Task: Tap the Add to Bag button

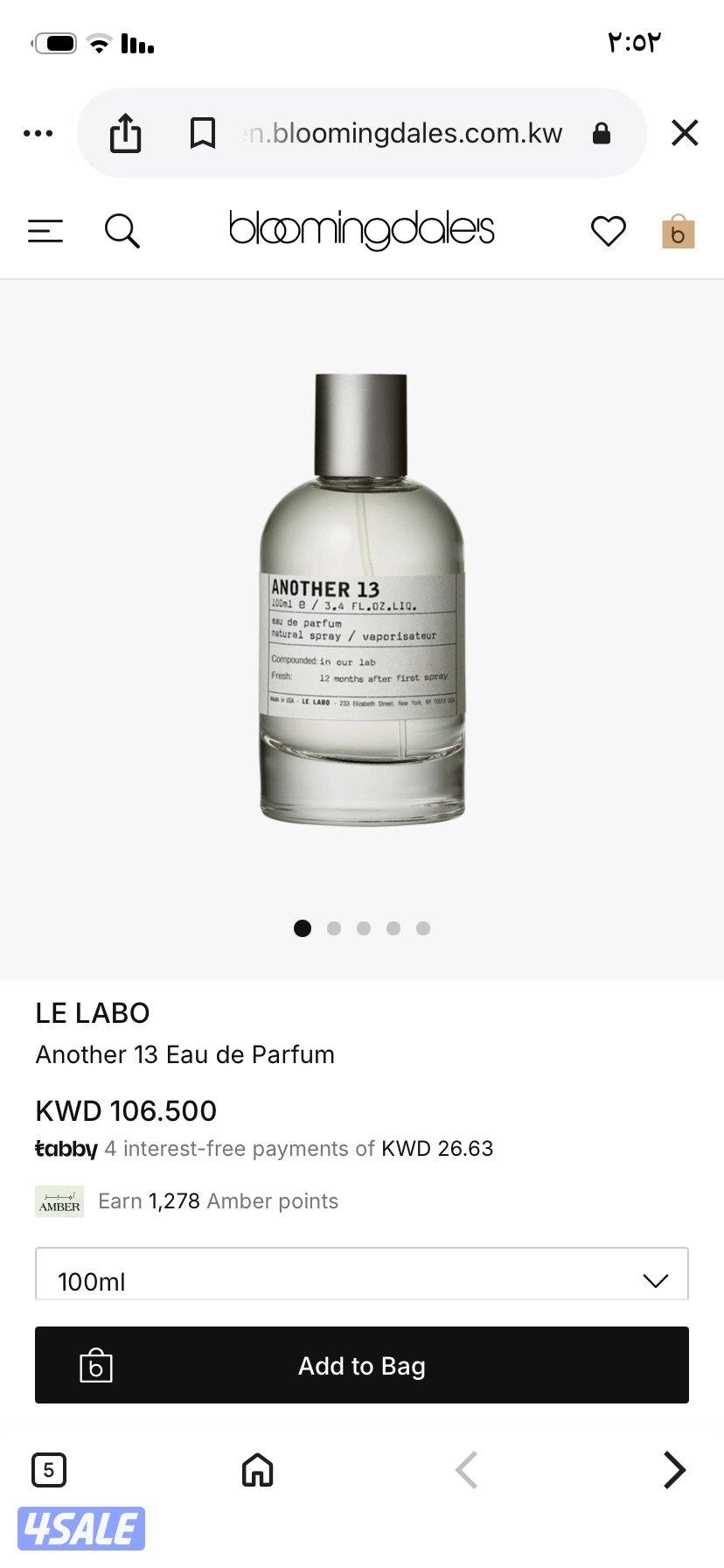Action: [x=362, y=1365]
